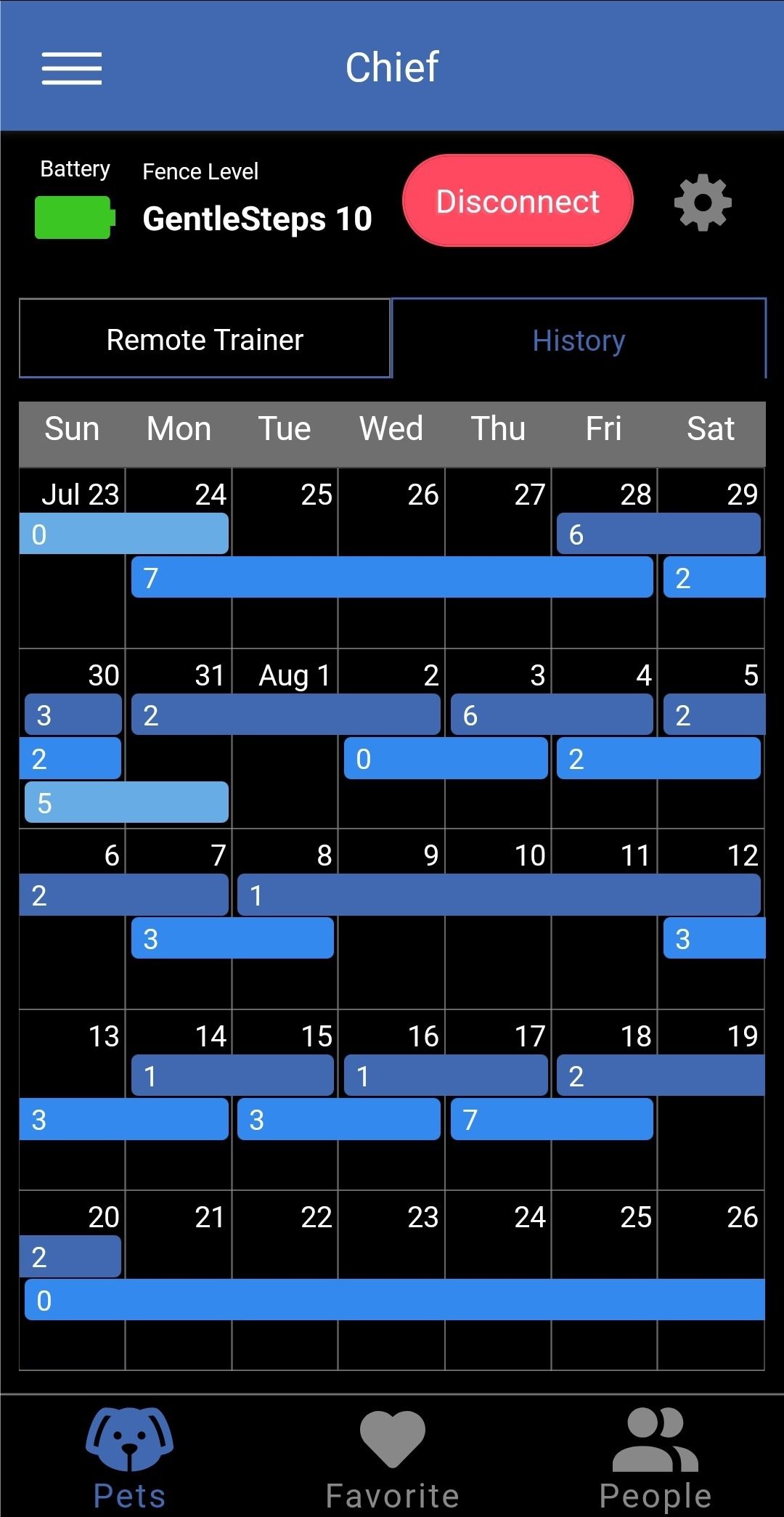This screenshot has width=784, height=1517.
Task: Open the 3 event starting Aug 7
Action: pos(232,938)
